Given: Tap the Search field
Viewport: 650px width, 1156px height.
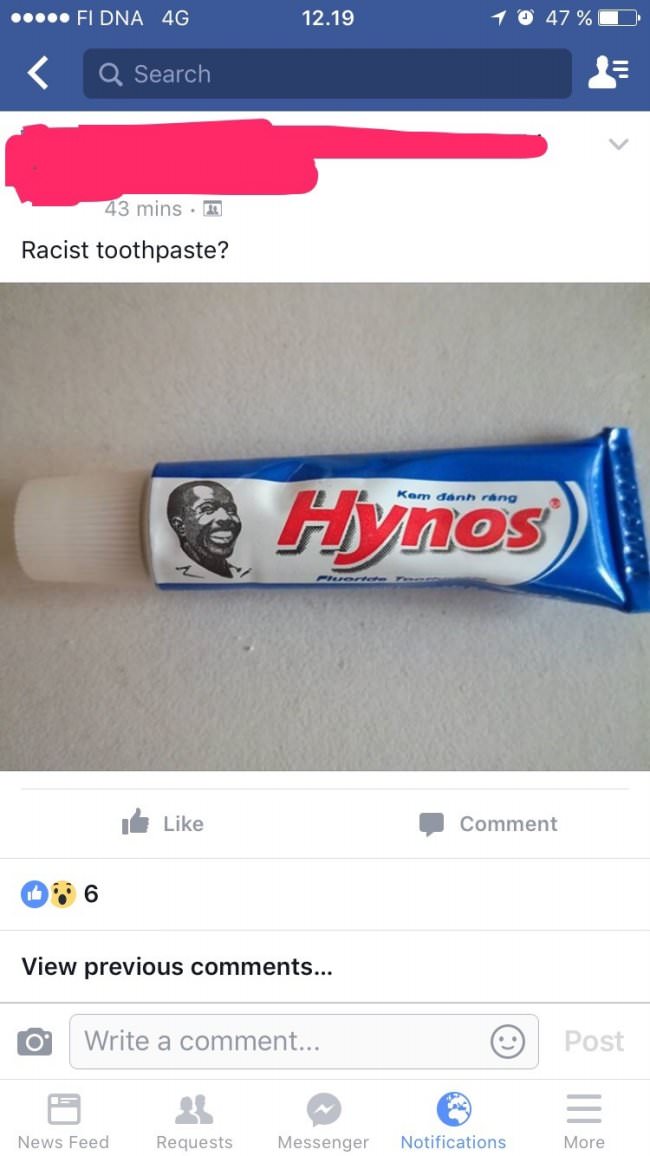Looking at the screenshot, I should [327, 74].
